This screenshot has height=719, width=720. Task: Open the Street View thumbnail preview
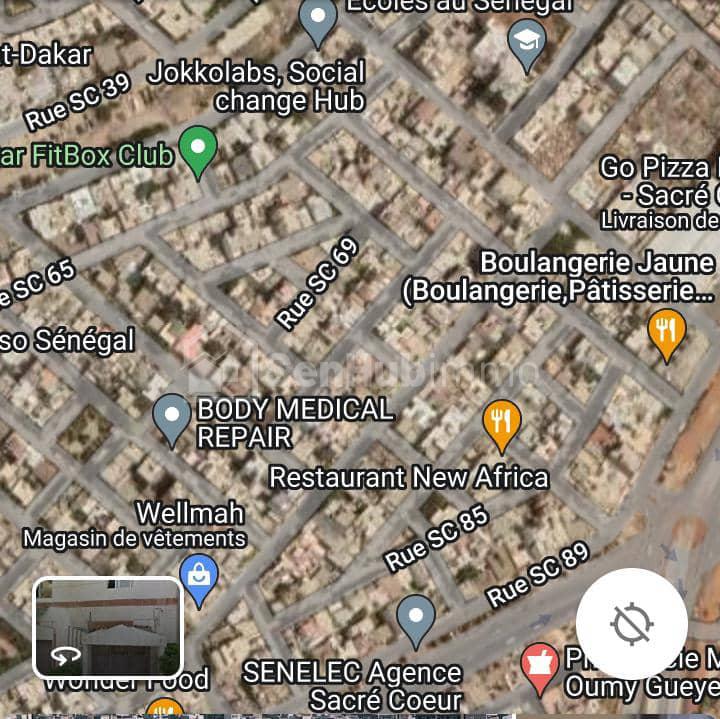click(x=108, y=627)
